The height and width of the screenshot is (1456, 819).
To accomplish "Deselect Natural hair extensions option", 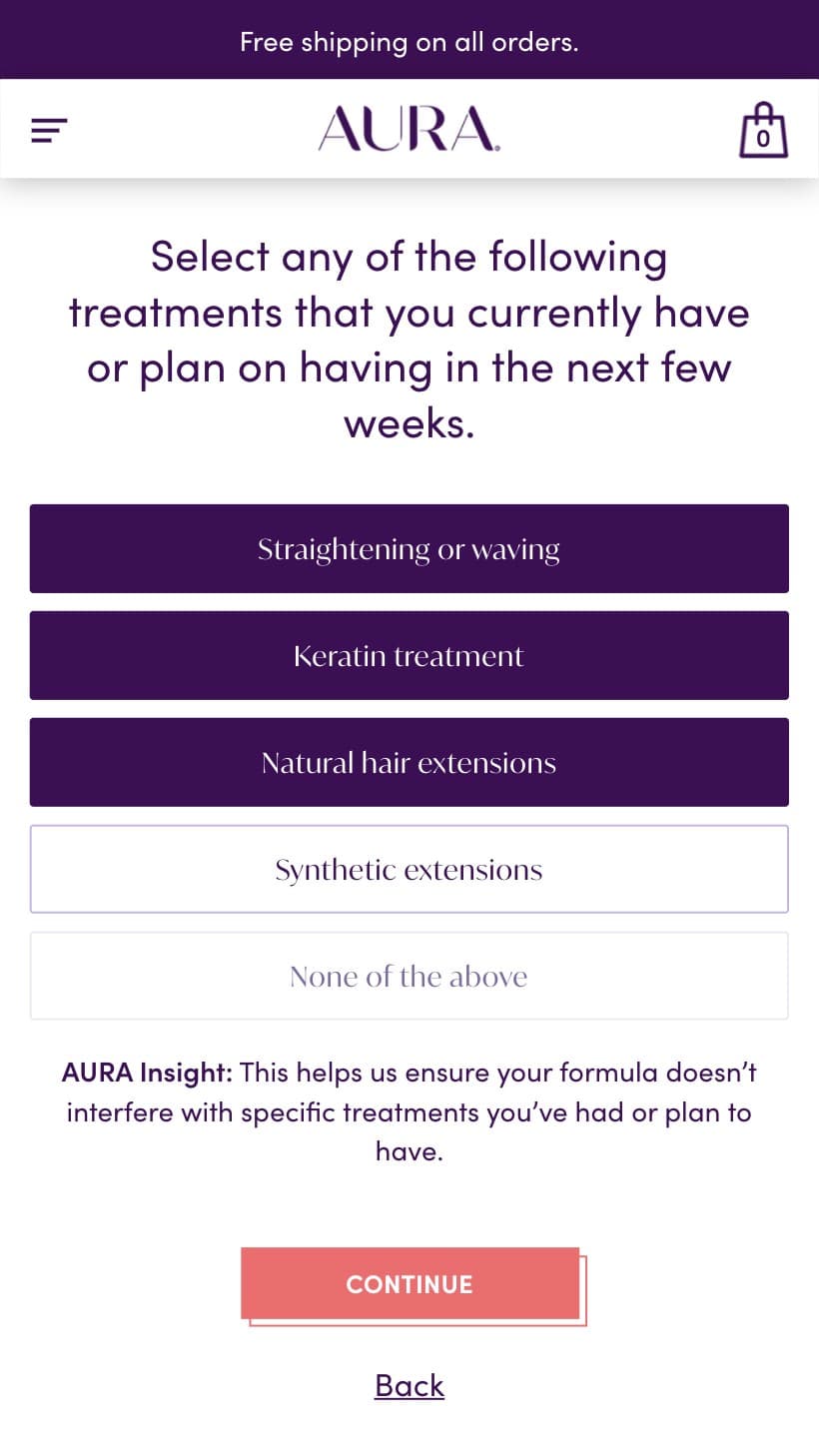I will click(x=409, y=763).
